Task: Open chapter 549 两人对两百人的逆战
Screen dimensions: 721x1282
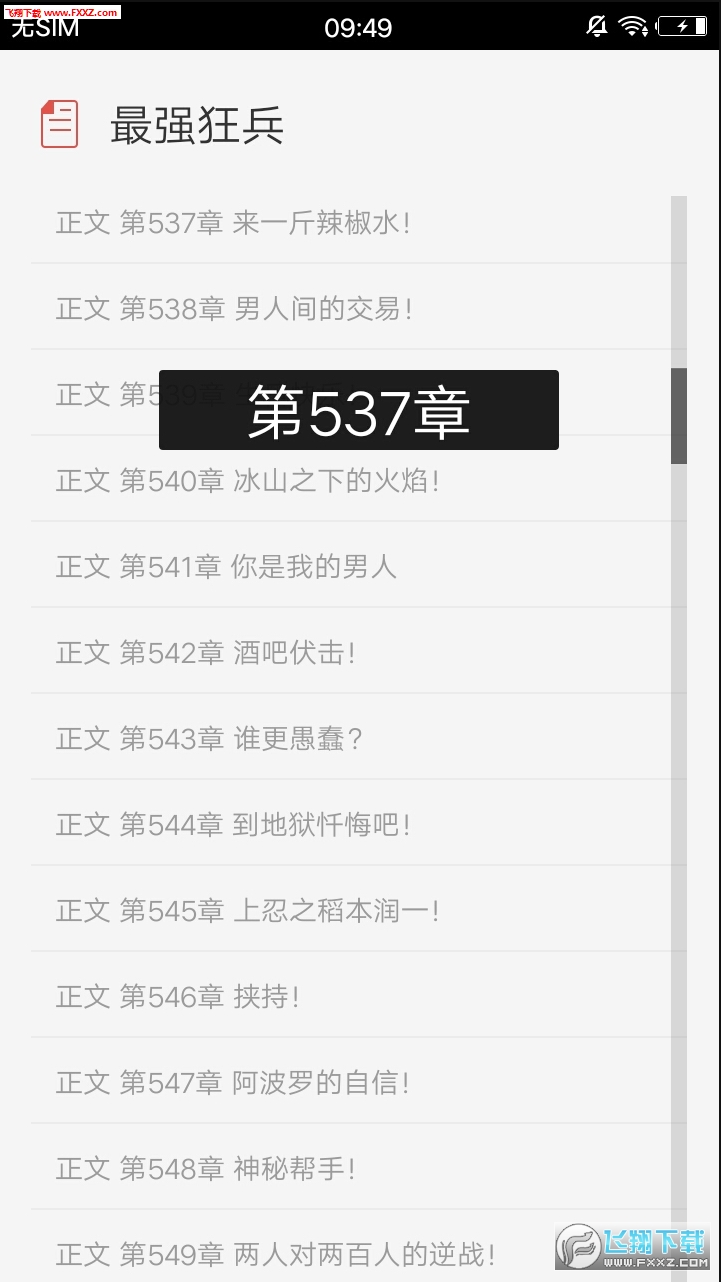Action: [x=275, y=1254]
